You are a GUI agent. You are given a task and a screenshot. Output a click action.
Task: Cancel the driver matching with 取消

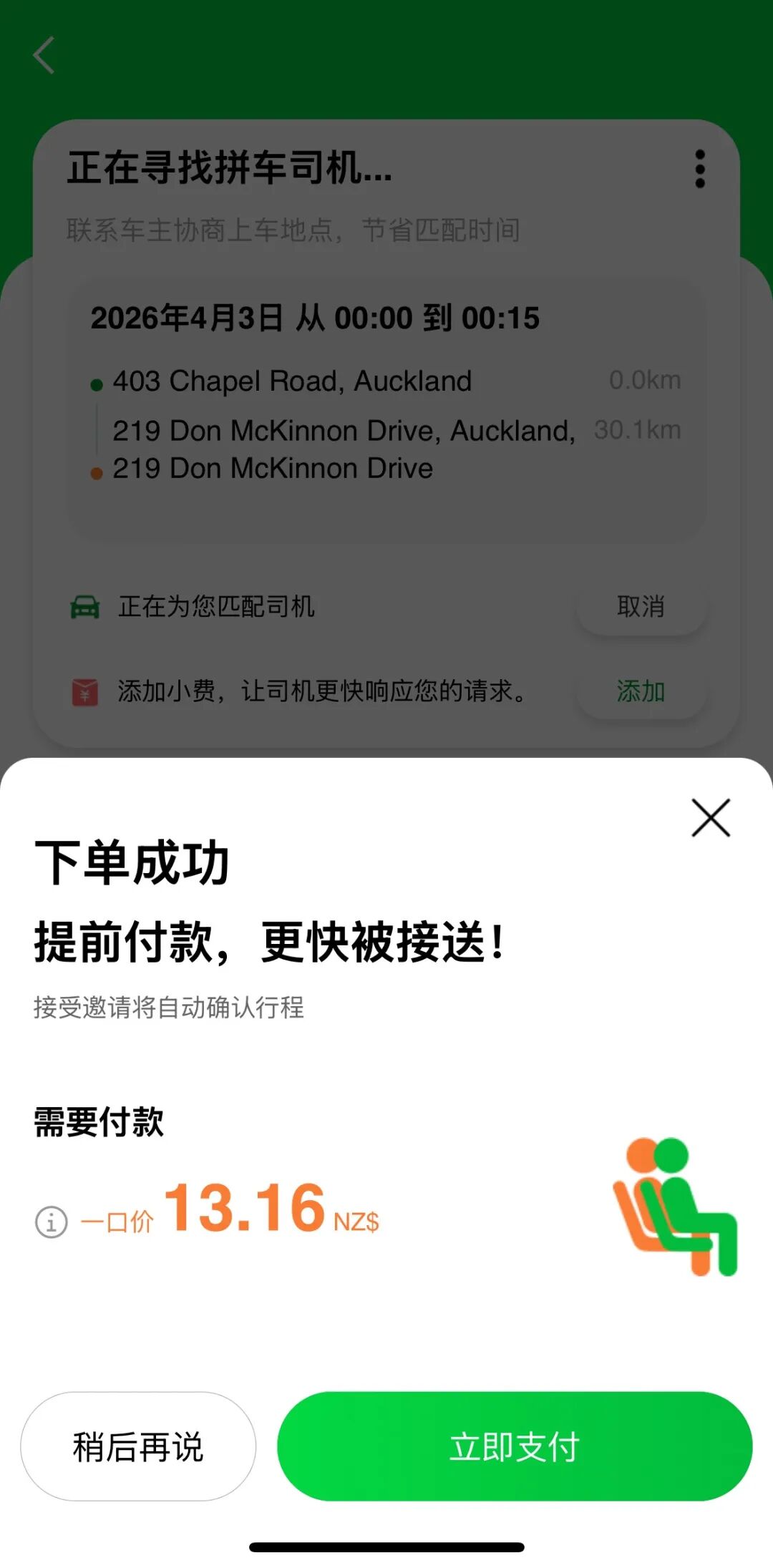point(641,607)
